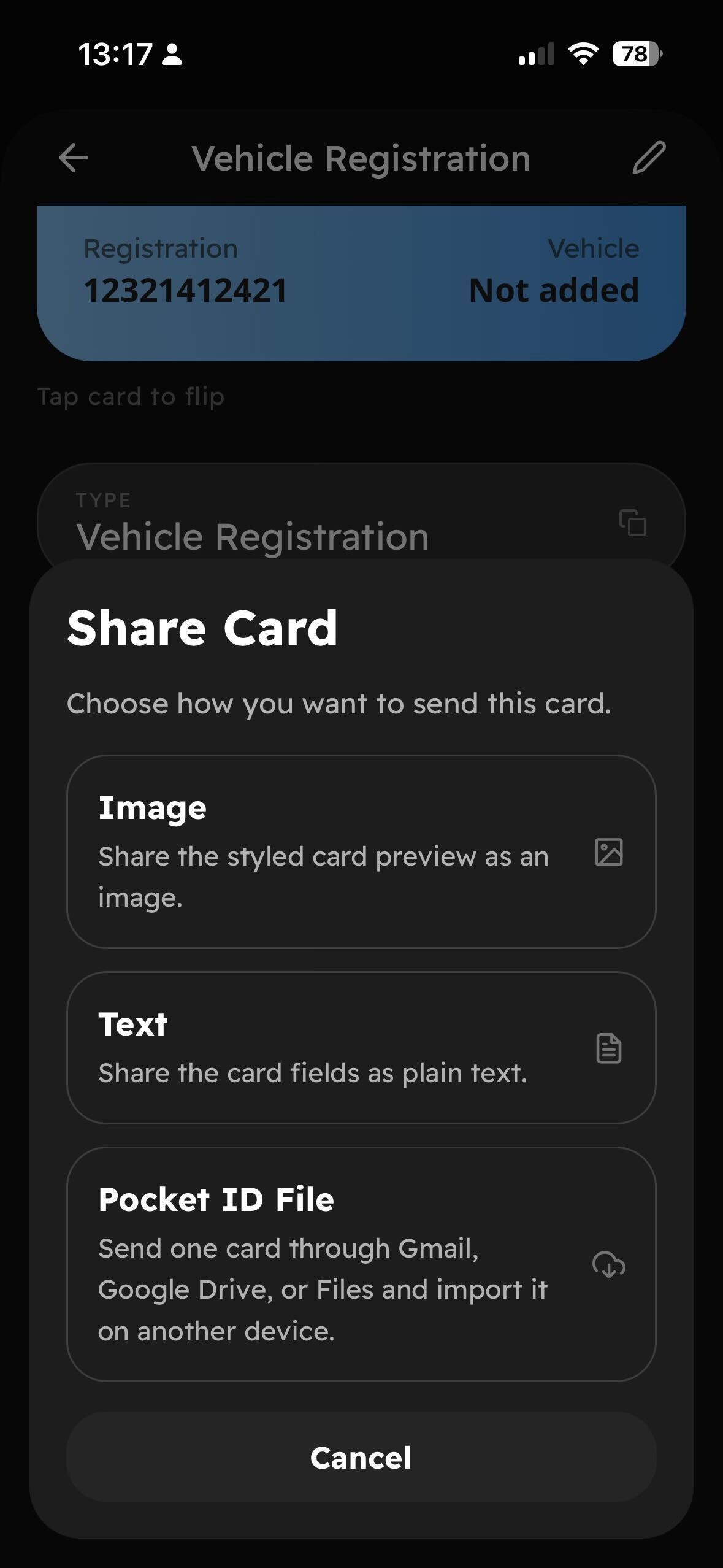The image size is (723, 1568).
Task: Dismiss the dialog with Cancel
Action: pos(361,1458)
